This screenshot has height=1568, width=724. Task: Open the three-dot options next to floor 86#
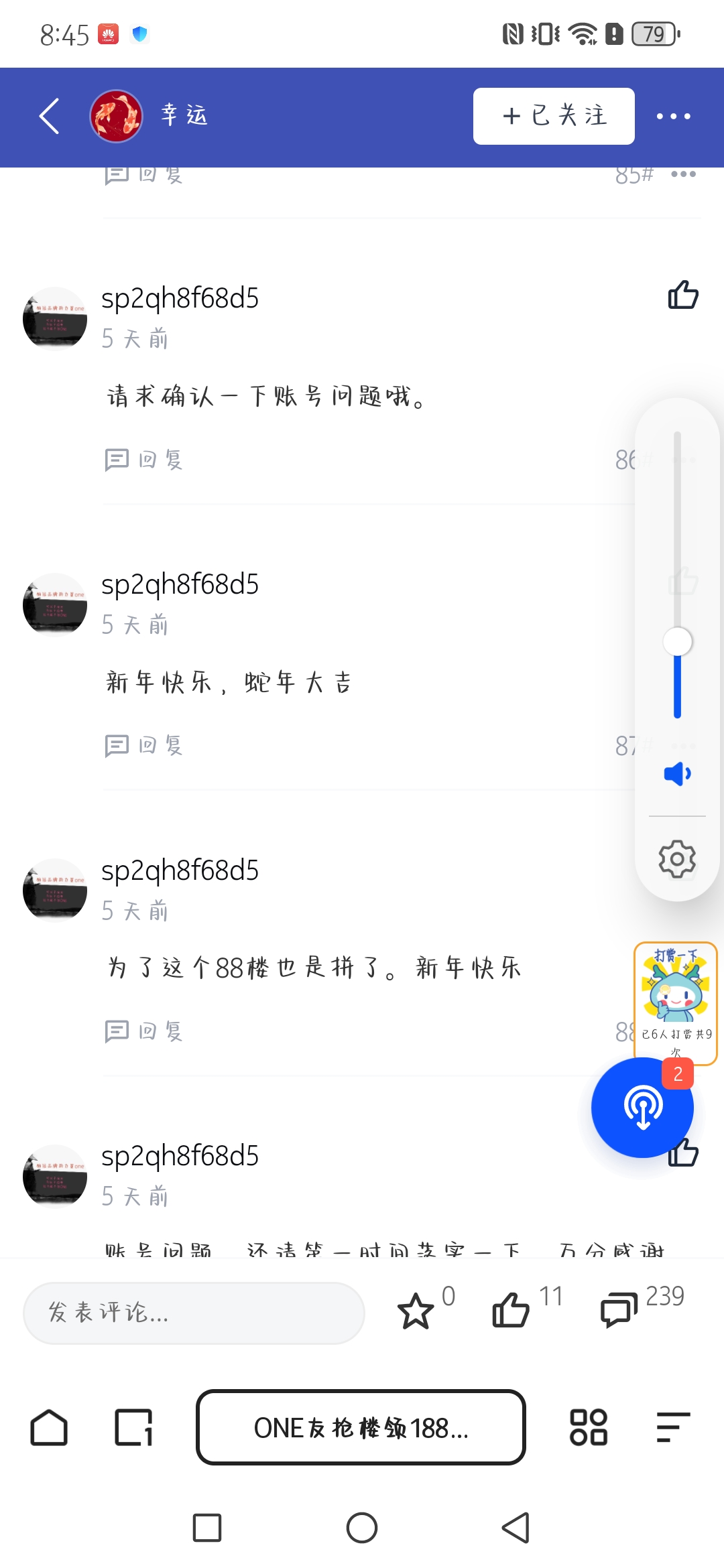[683, 459]
